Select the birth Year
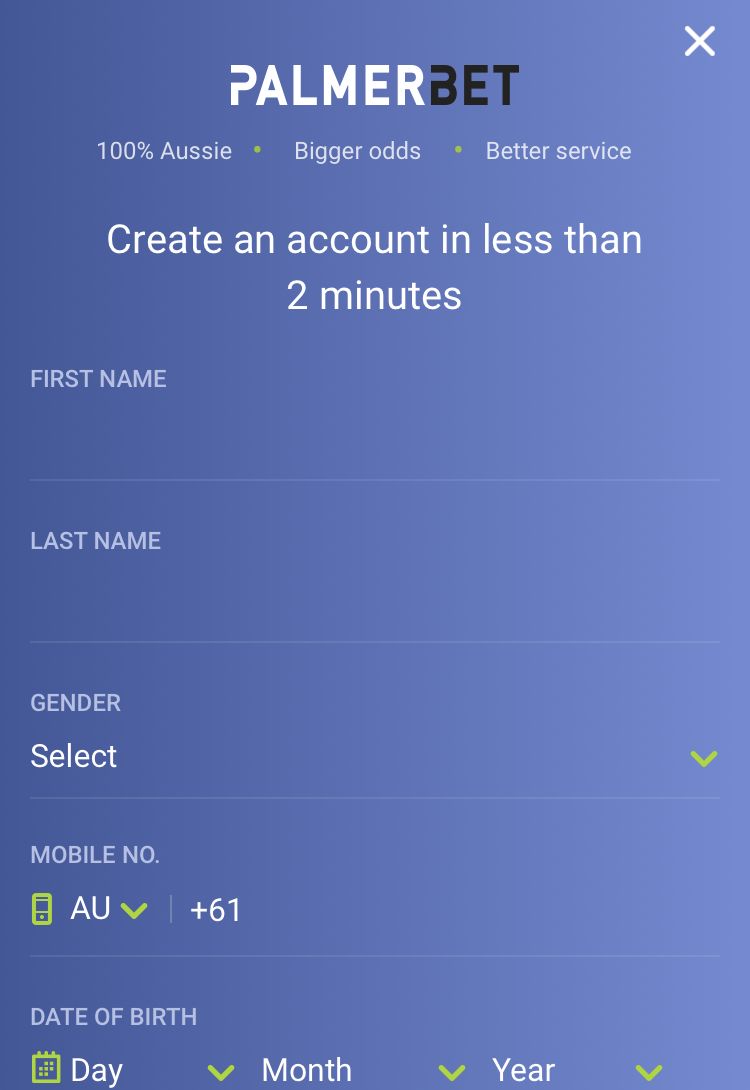This screenshot has height=1090, width=750. click(x=577, y=1070)
